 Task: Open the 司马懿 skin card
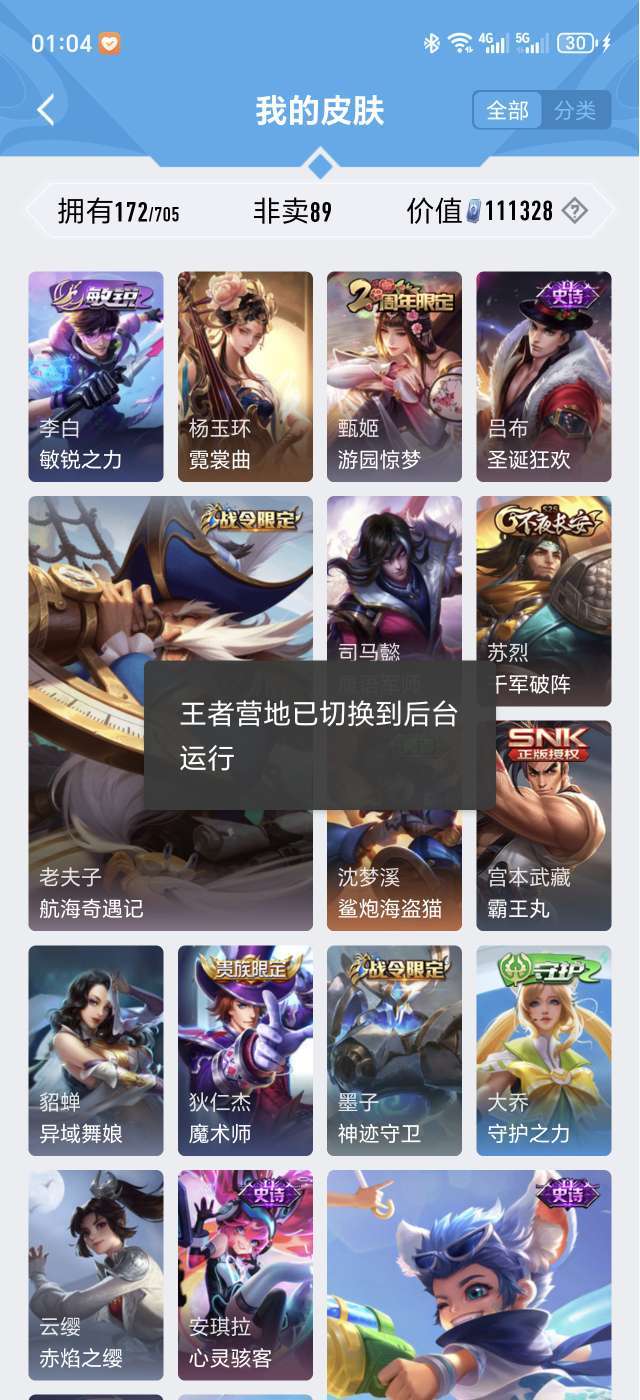pos(394,580)
